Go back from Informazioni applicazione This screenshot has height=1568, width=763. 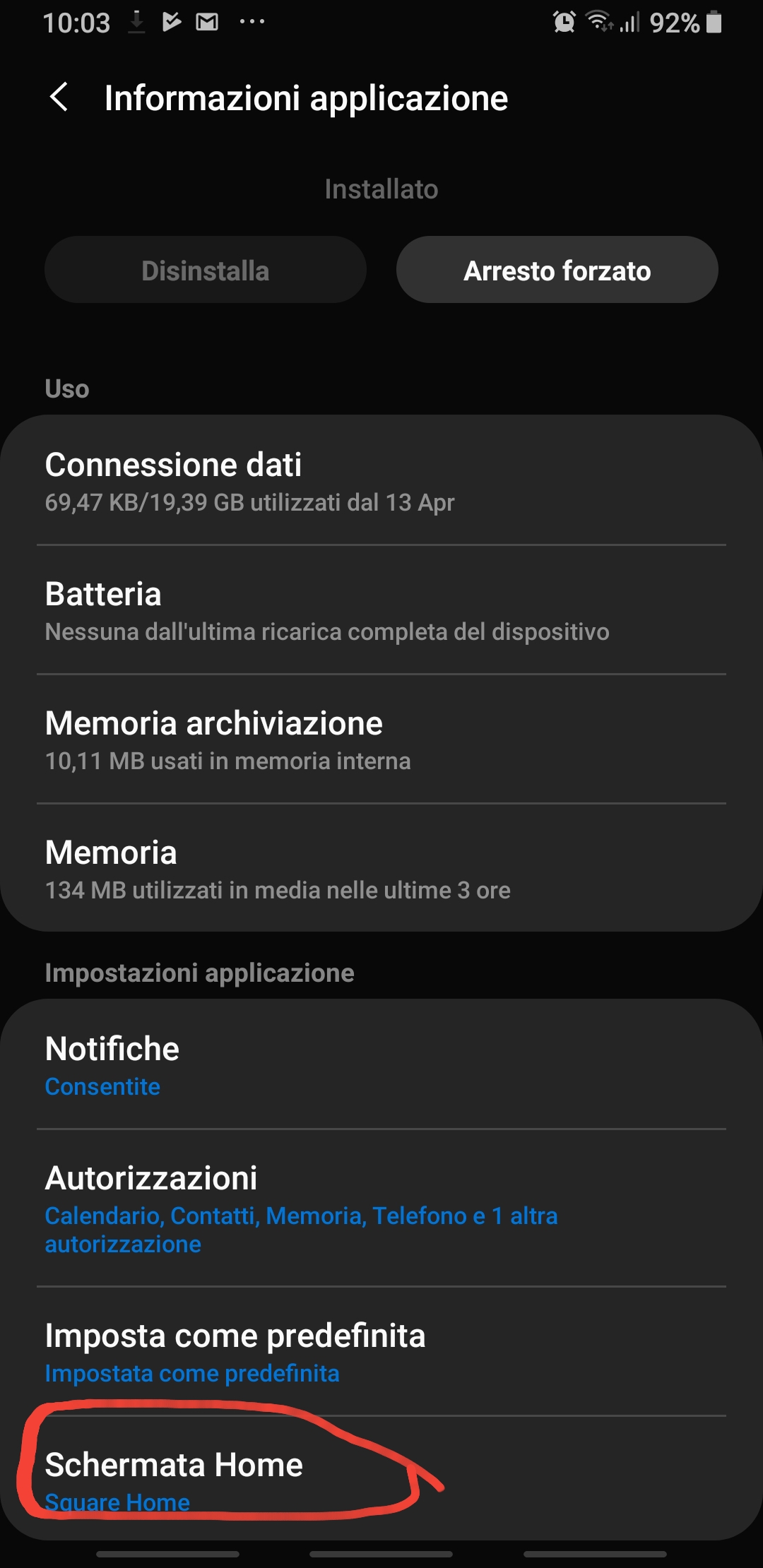click(x=59, y=97)
